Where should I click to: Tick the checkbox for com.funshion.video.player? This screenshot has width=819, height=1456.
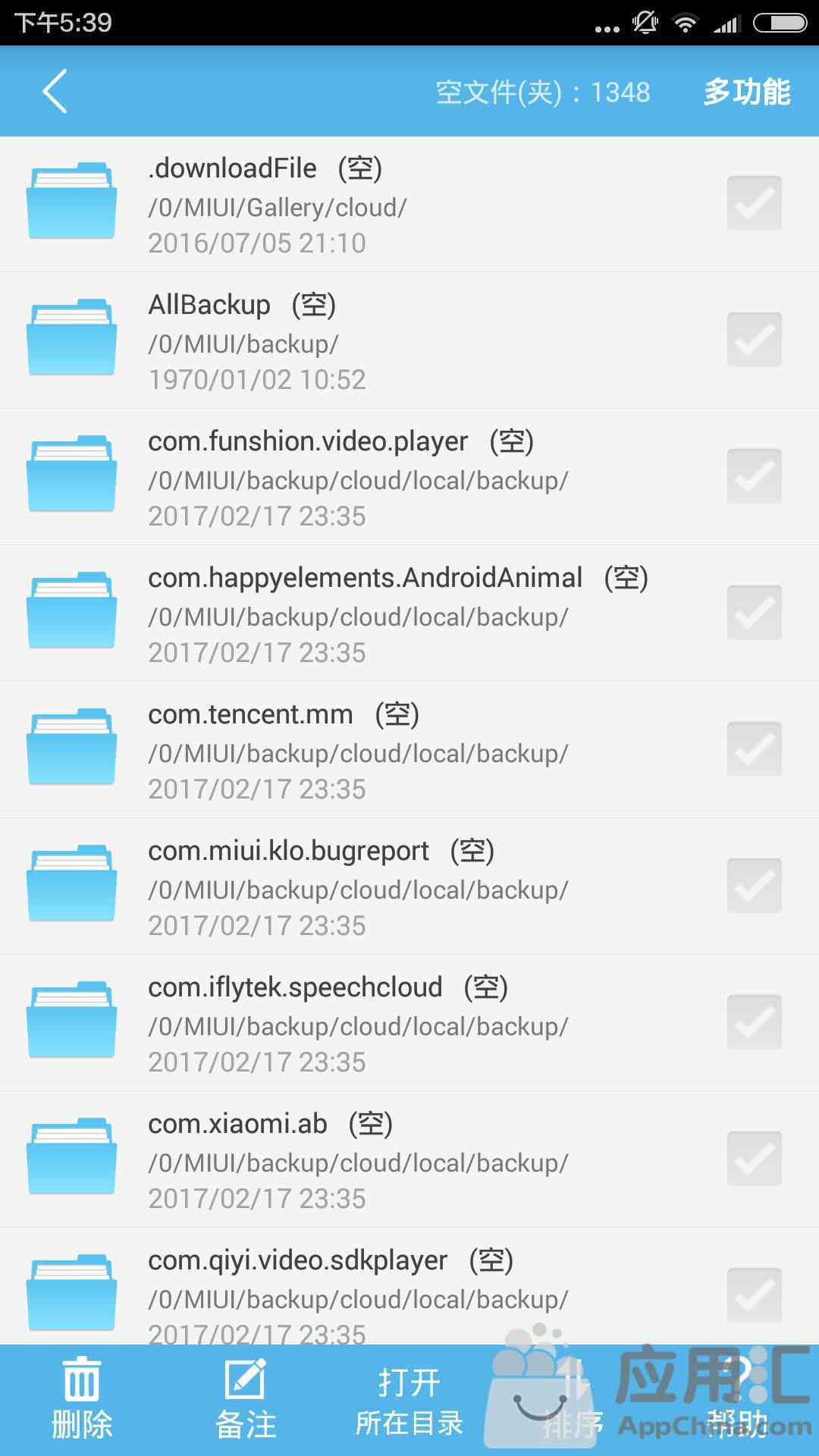(754, 476)
